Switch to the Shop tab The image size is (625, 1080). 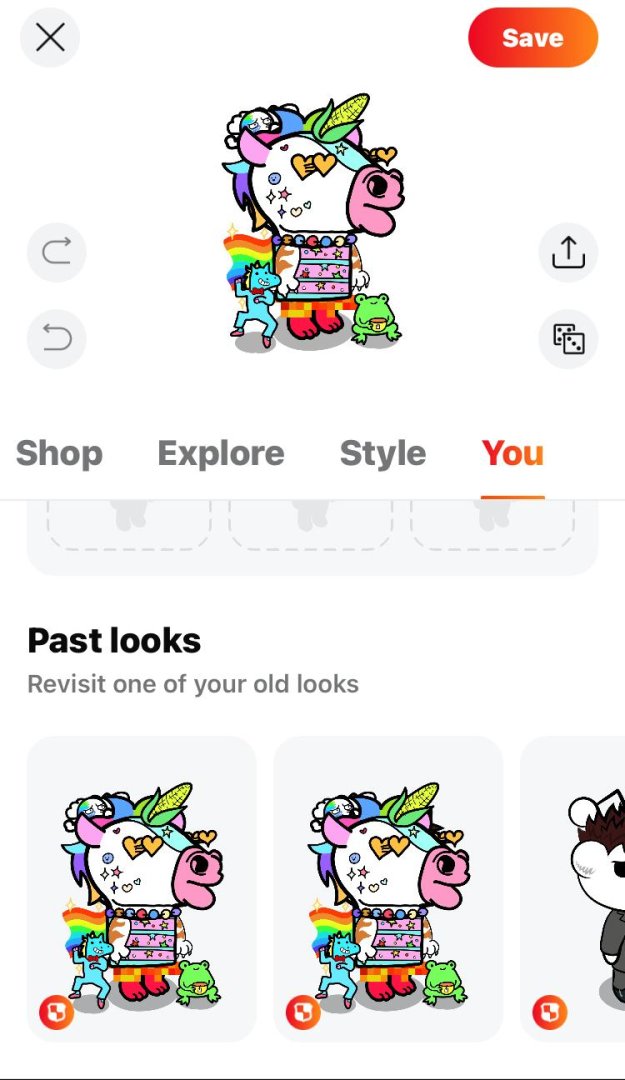click(x=59, y=453)
